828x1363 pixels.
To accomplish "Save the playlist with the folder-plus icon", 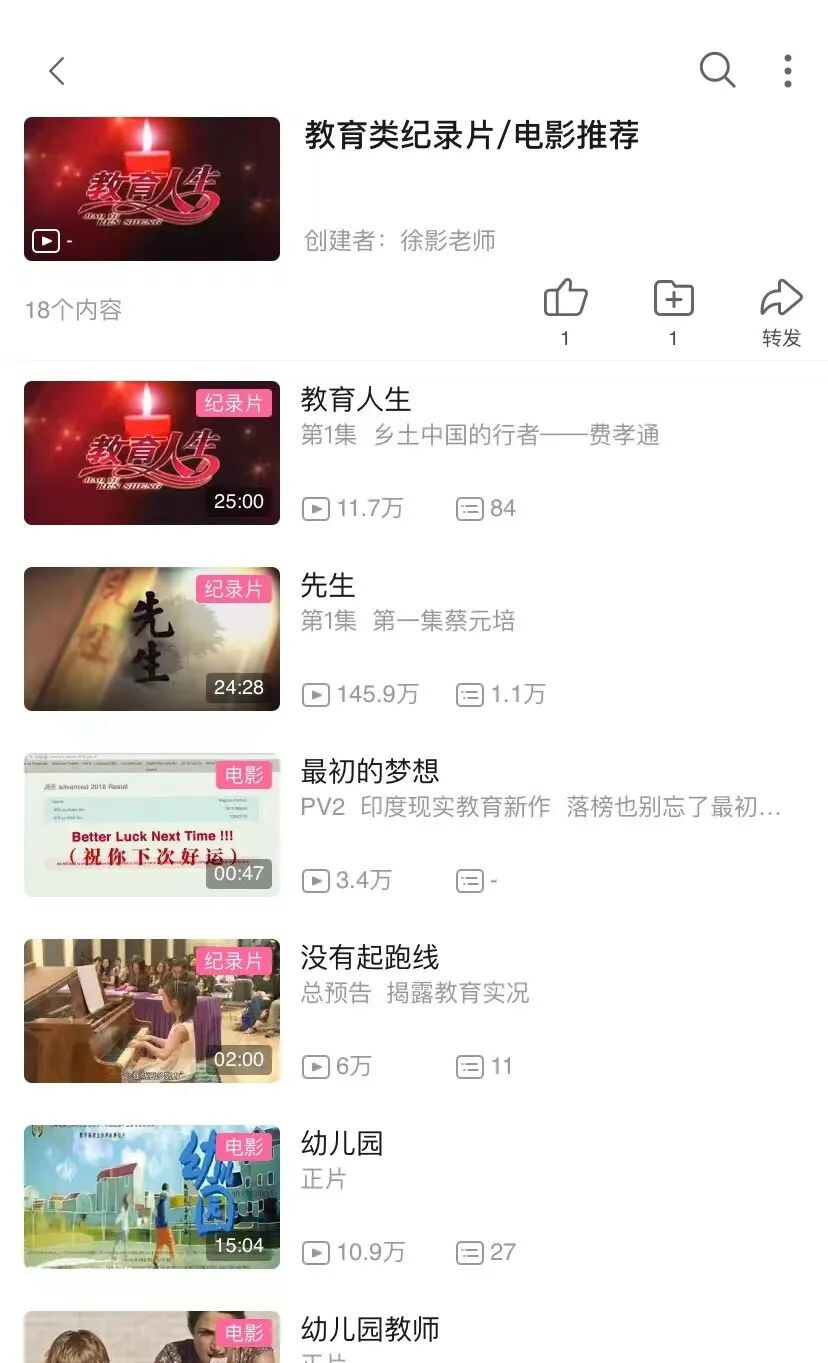I will click(673, 312).
